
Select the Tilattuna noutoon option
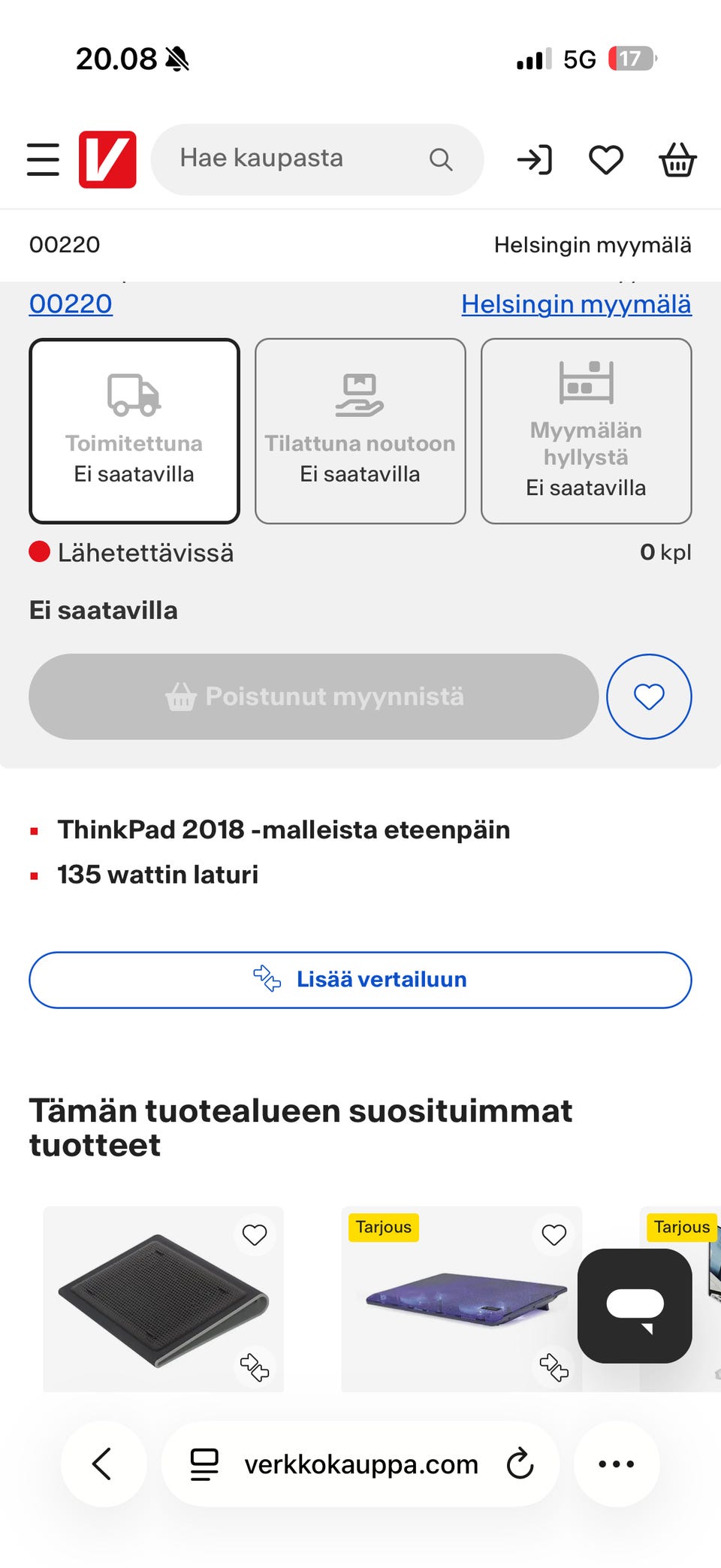tap(360, 429)
